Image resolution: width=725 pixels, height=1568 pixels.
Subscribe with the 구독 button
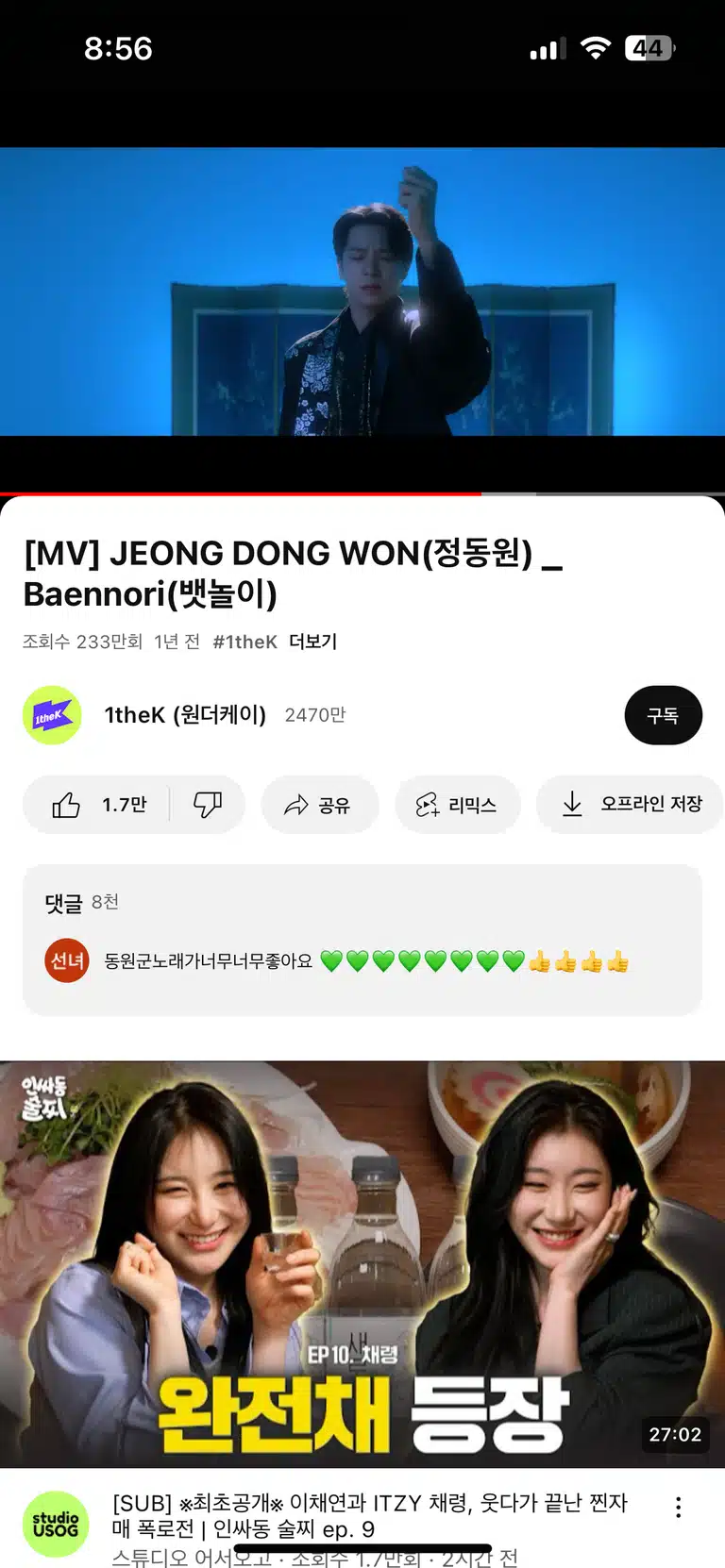point(663,715)
